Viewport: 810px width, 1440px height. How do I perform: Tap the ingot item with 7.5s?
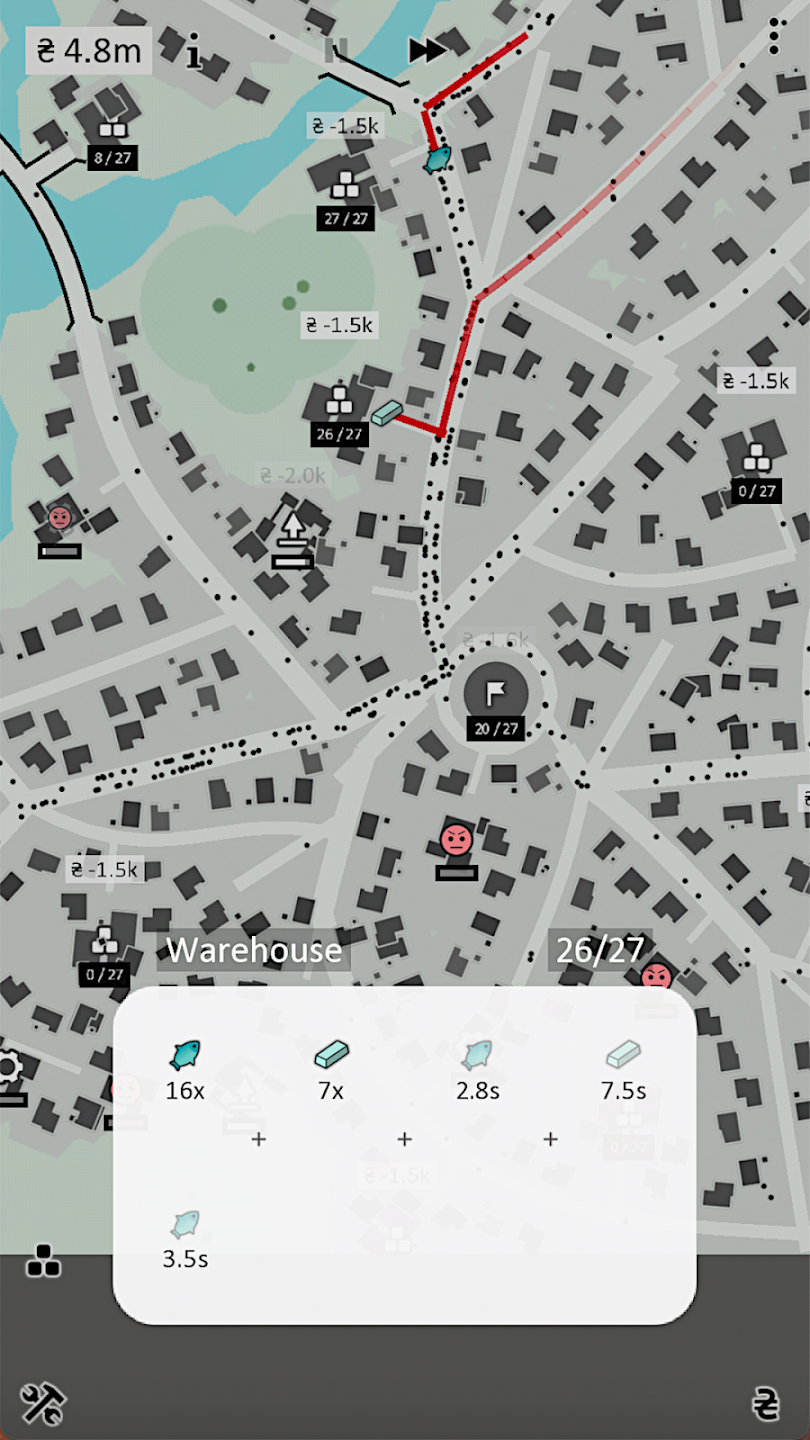pyautogui.click(x=623, y=1066)
